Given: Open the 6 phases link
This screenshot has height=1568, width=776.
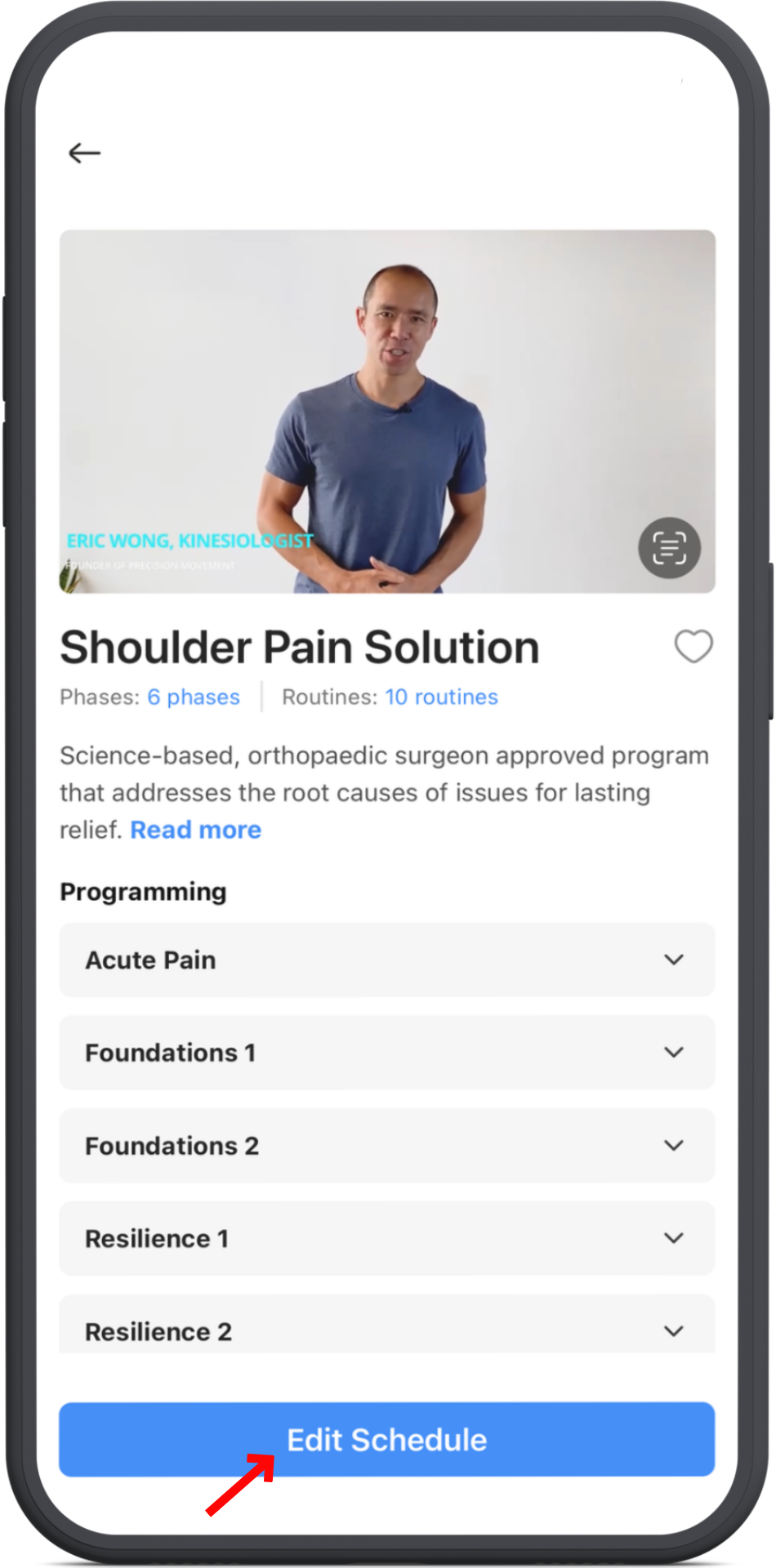Looking at the screenshot, I should 194,697.
